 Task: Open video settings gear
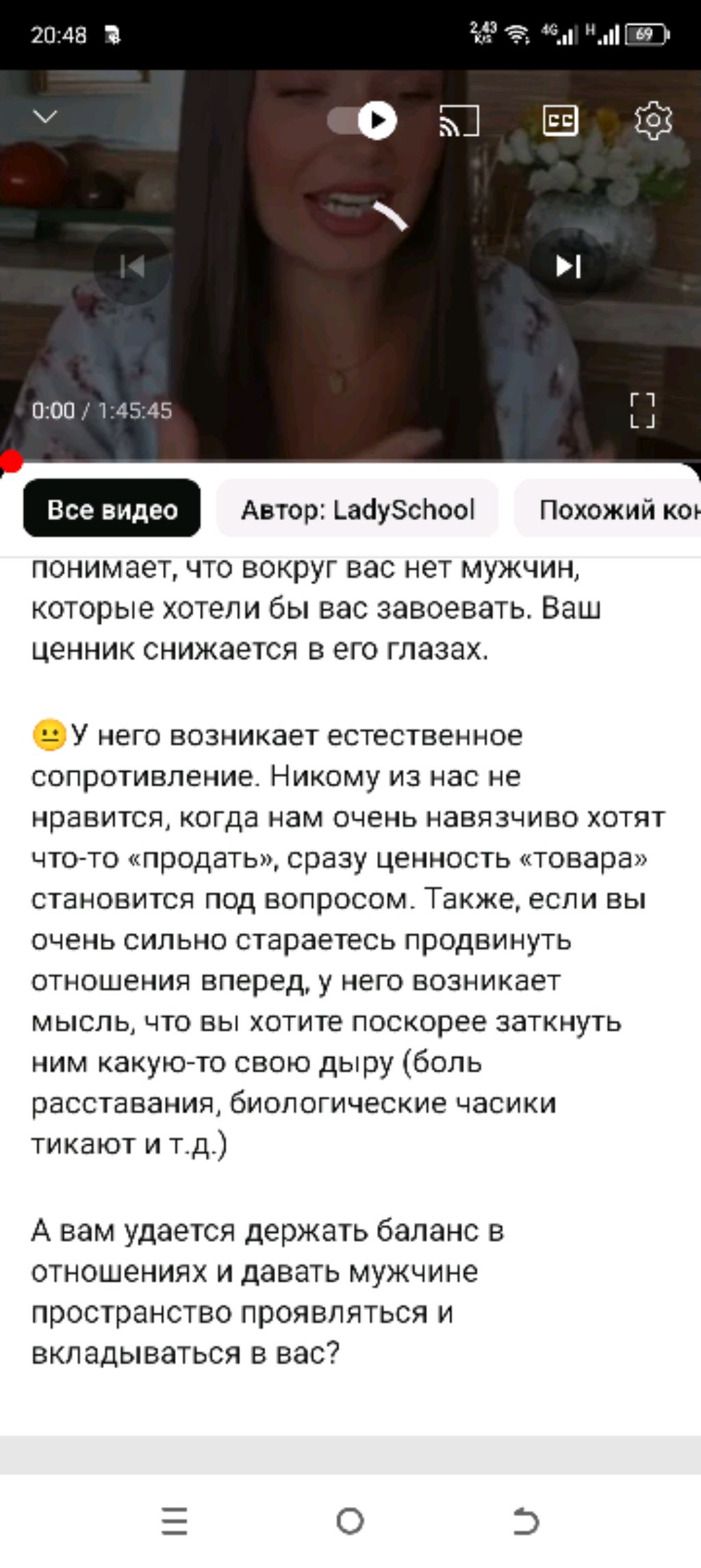tap(654, 121)
